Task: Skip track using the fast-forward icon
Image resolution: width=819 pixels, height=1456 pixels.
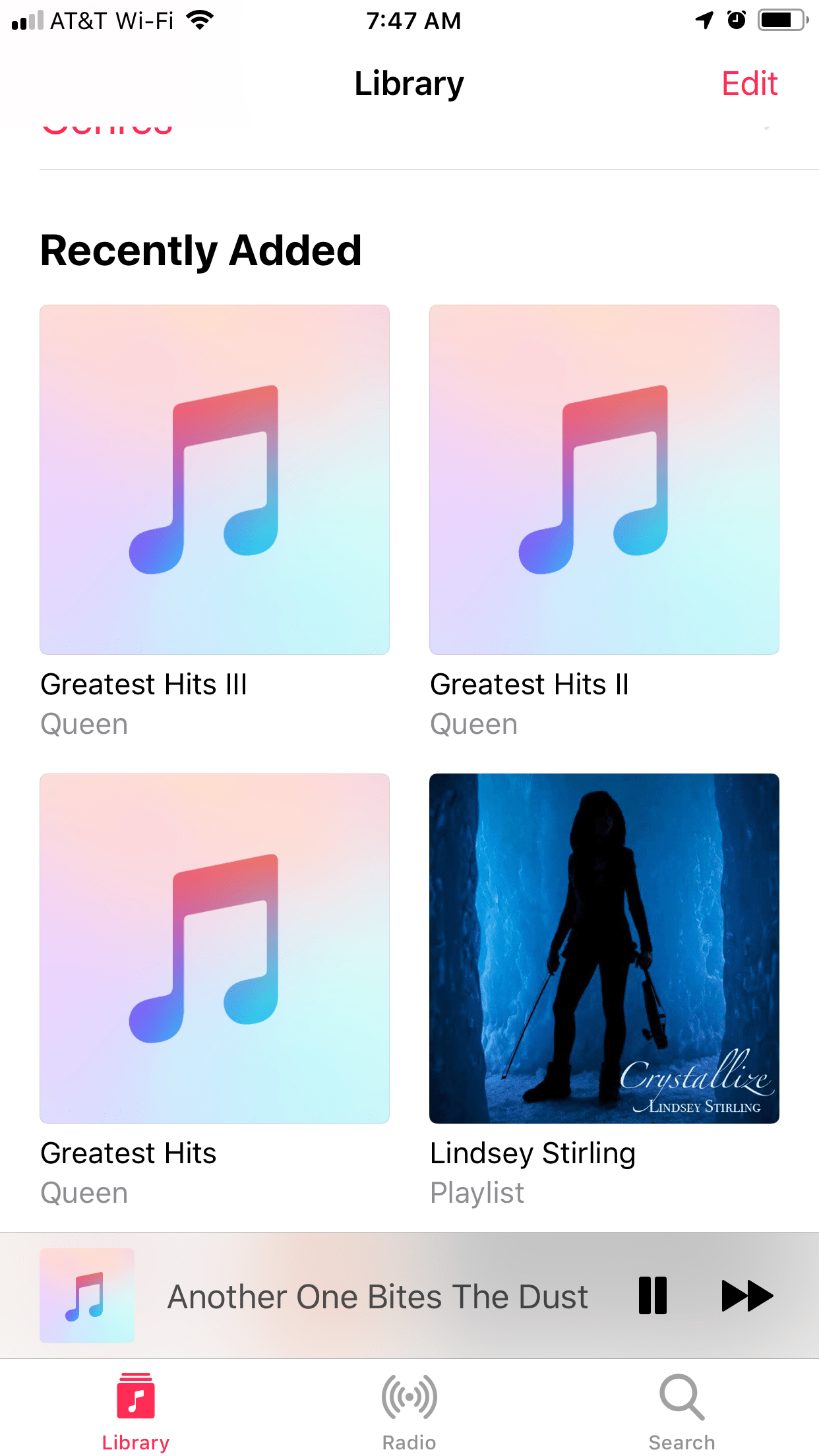Action: (747, 1295)
